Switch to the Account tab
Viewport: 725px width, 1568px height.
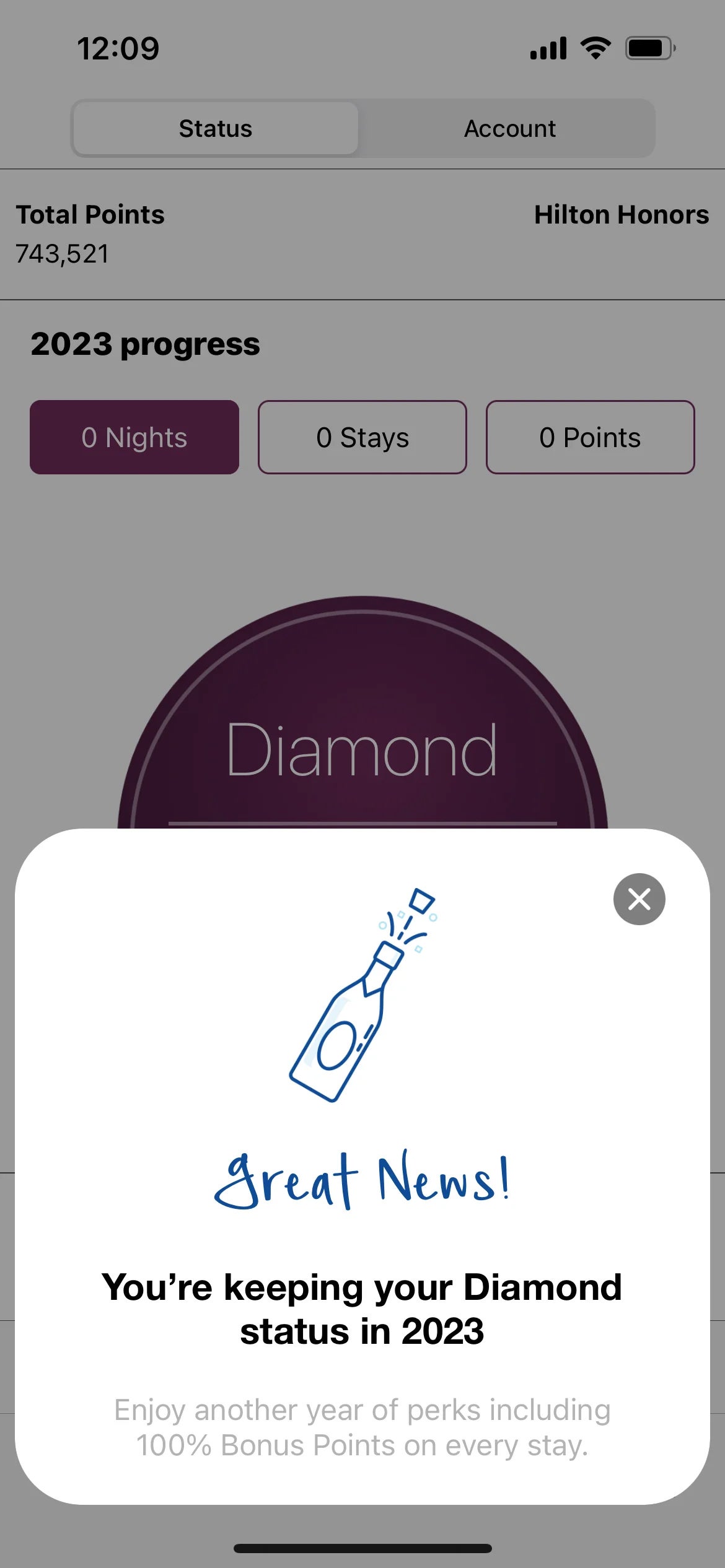pyautogui.click(x=509, y=129)
